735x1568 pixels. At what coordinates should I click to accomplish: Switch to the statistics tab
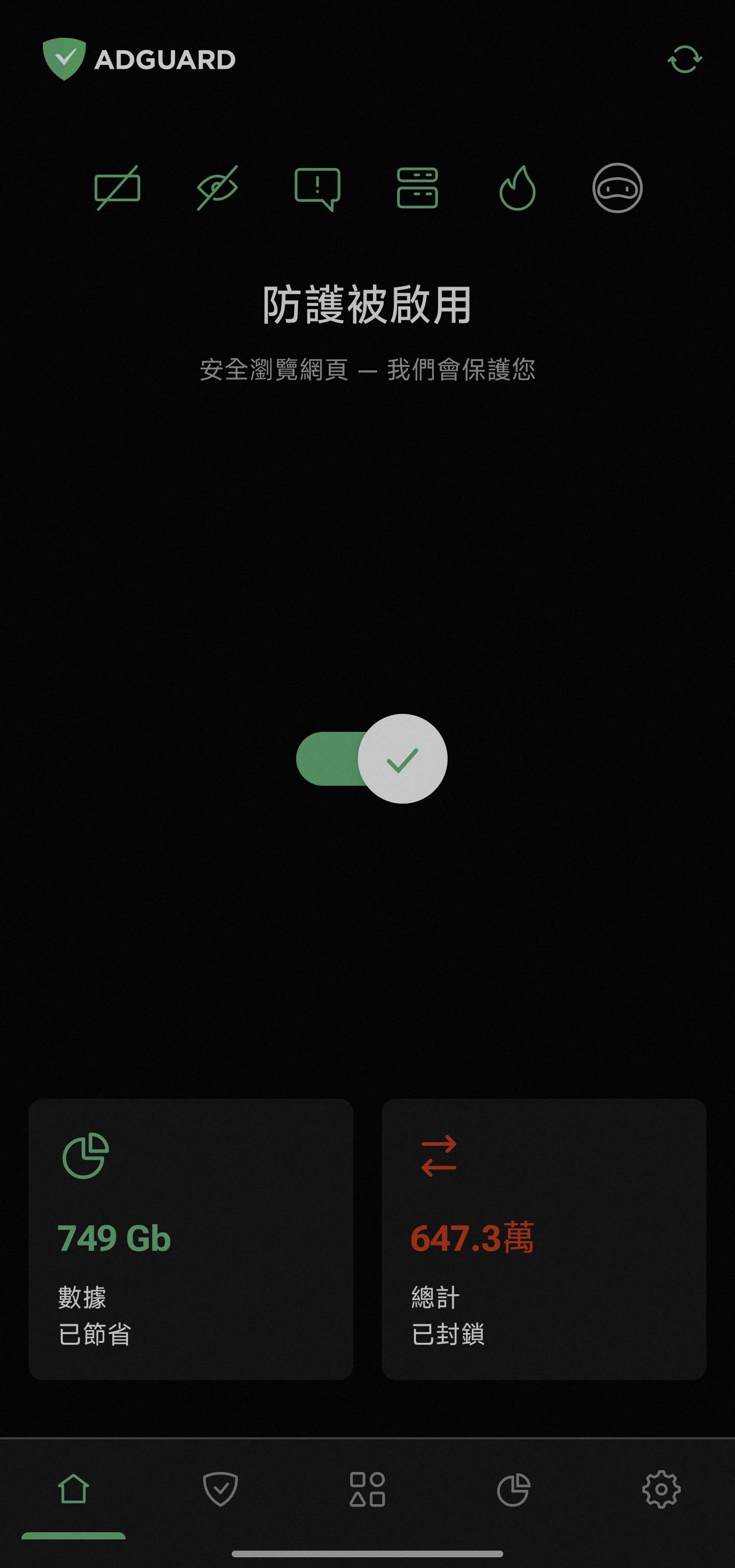(514, 1489)
